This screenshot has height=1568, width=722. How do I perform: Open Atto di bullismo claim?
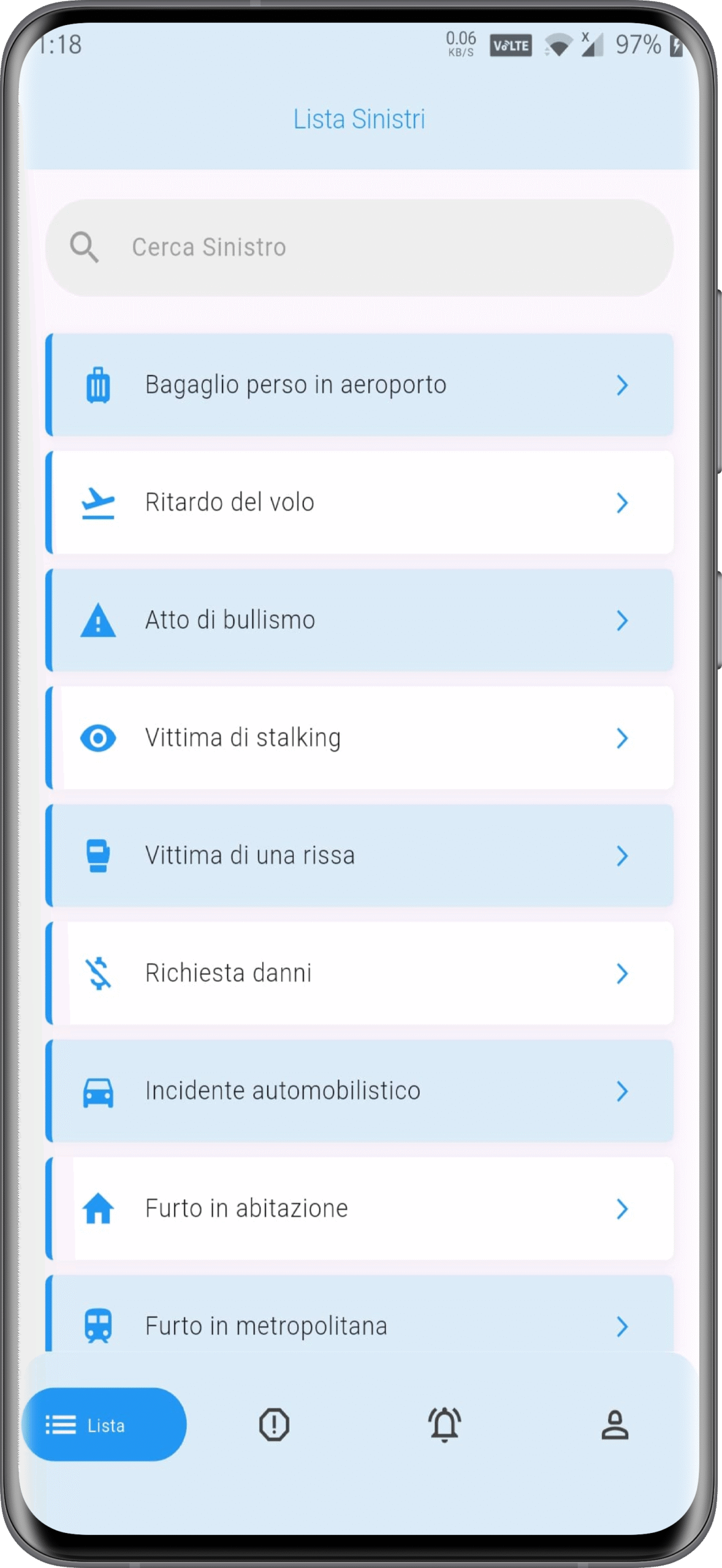[x=359, y=620]
